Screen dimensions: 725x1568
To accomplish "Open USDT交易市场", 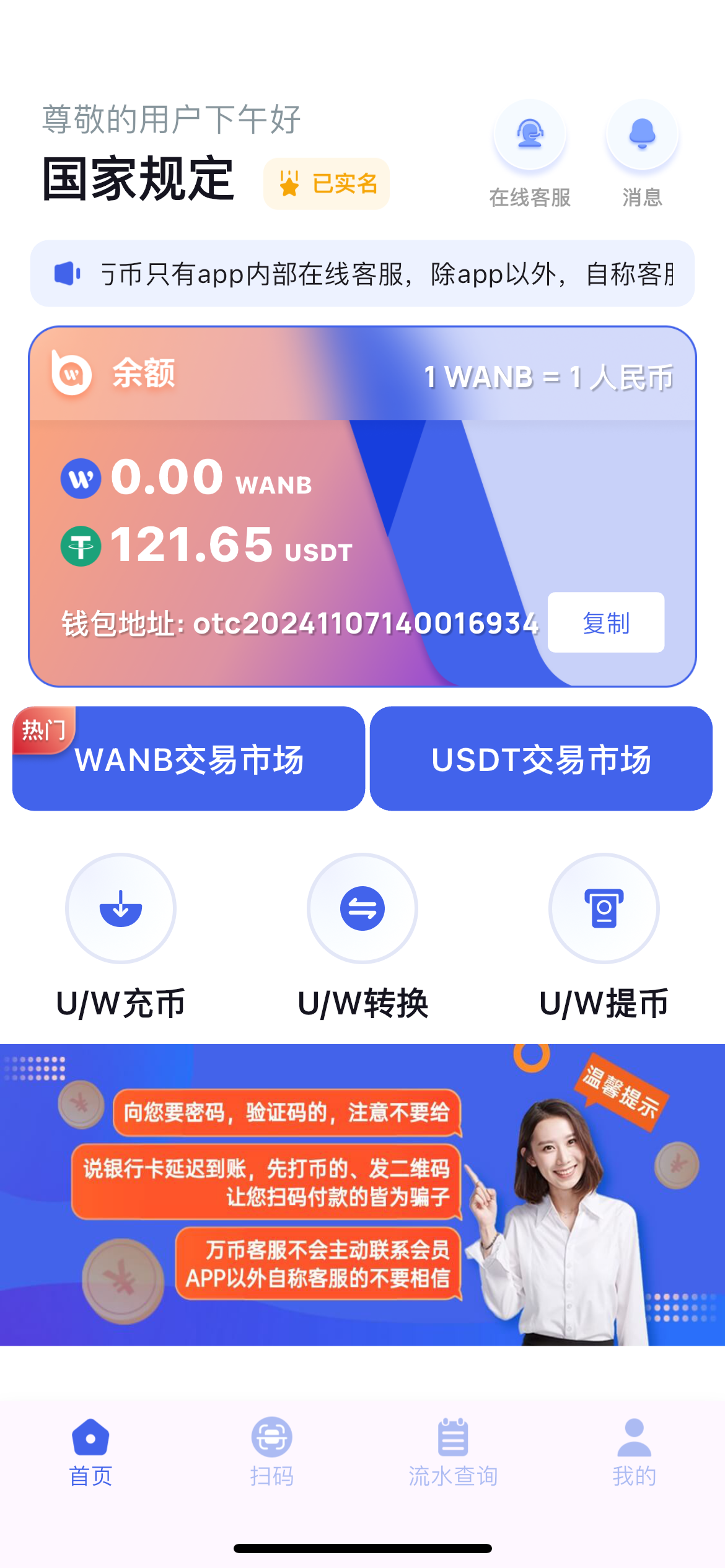I will [x=541, y=759].
